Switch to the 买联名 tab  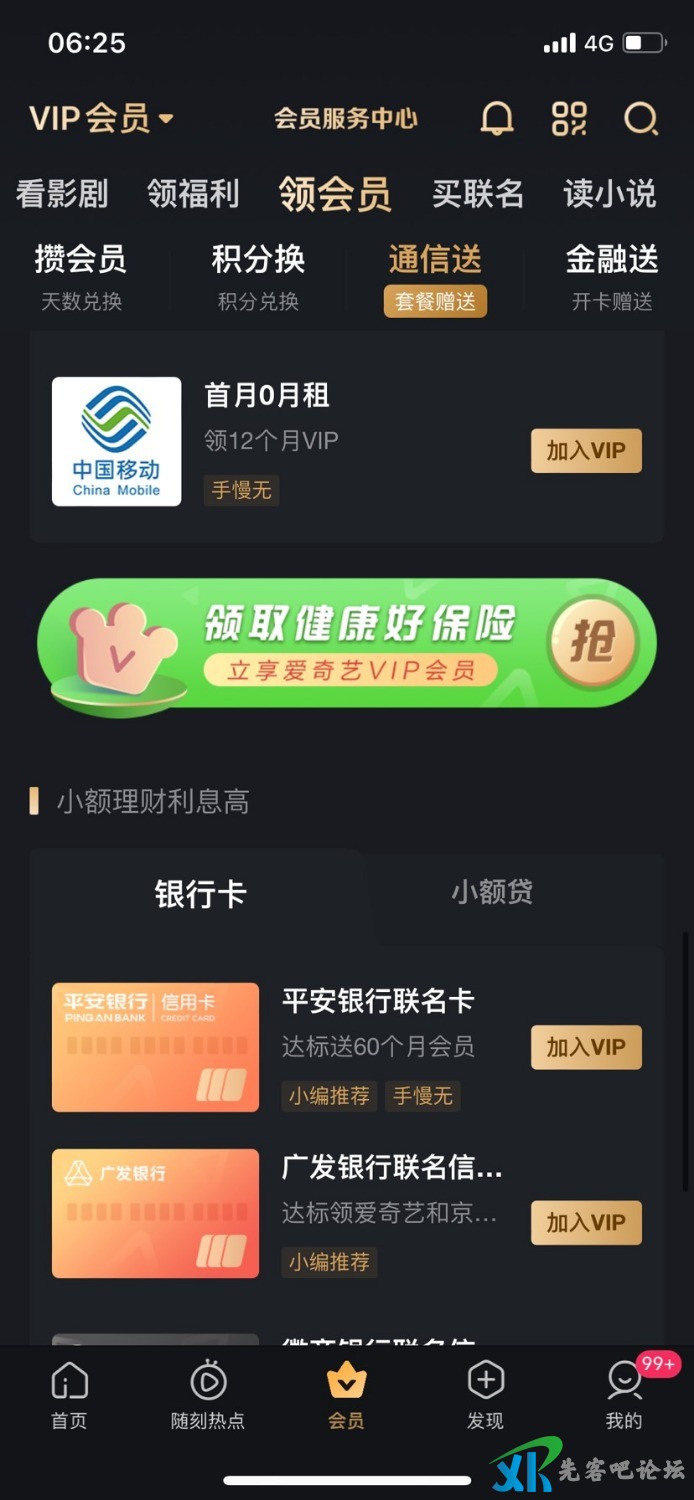pyautogui.click(x=478, y=193)
